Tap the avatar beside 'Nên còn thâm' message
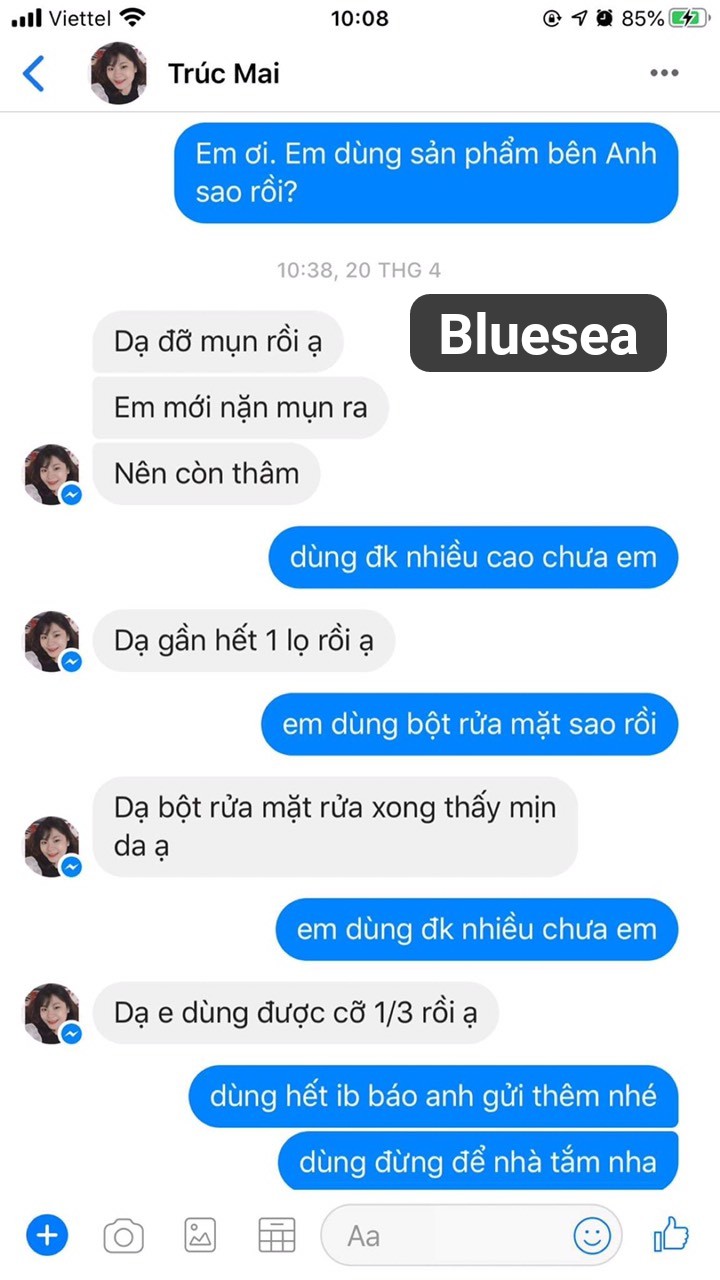Image resolution: width=720 pixels, height=1280 pixels. coord(51,473)
